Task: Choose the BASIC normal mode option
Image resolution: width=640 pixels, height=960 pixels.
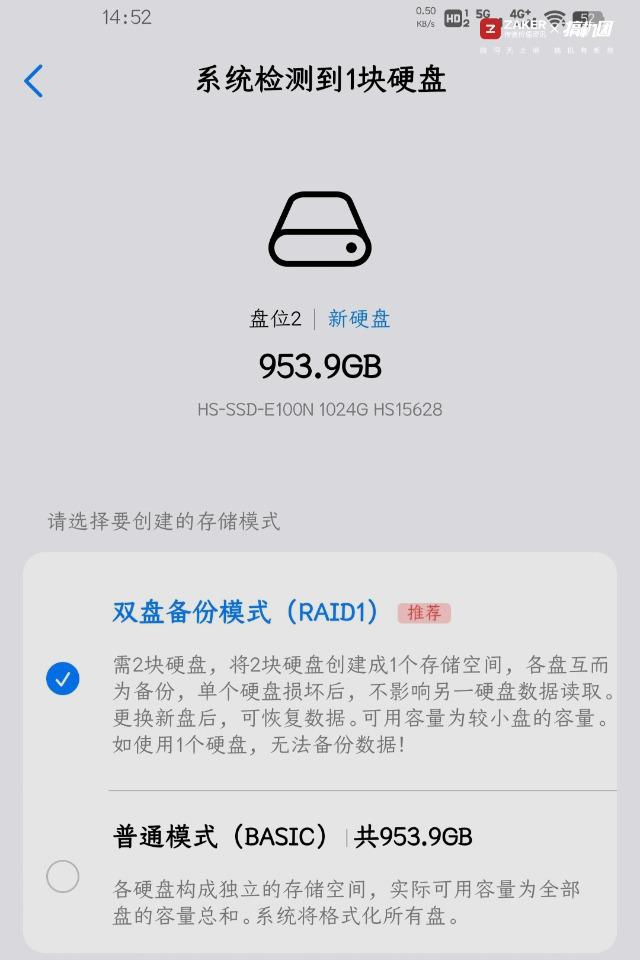Action: pyautogui.click(x=62, y=876)
